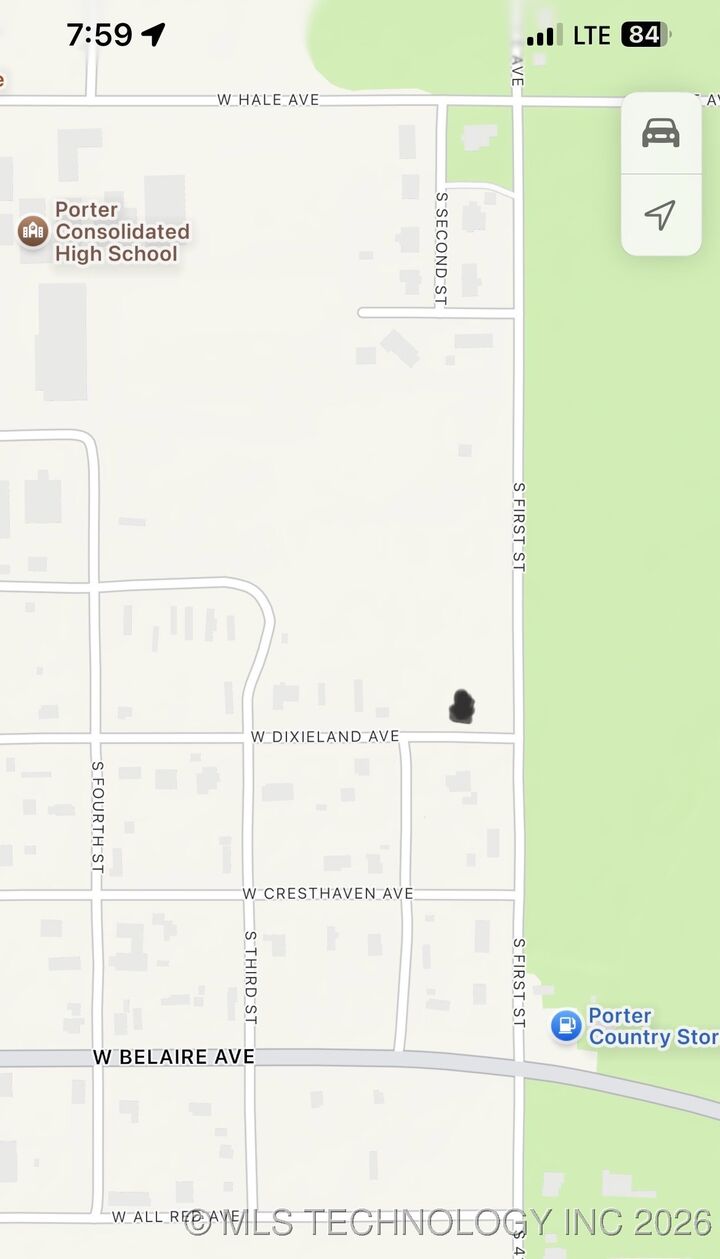Click the Porter Consolidated High School label

120,232
